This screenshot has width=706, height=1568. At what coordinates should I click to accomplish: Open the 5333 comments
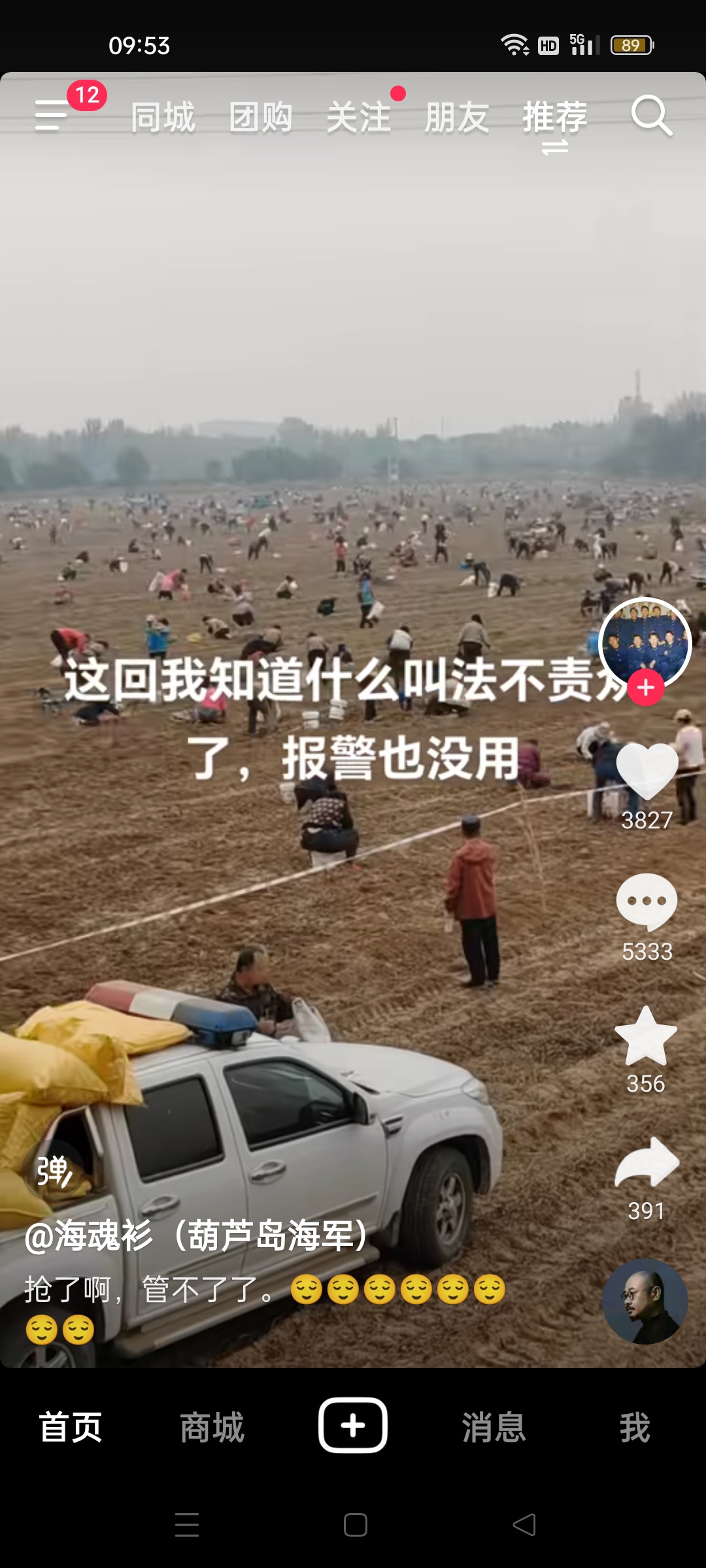coord(647,902)
